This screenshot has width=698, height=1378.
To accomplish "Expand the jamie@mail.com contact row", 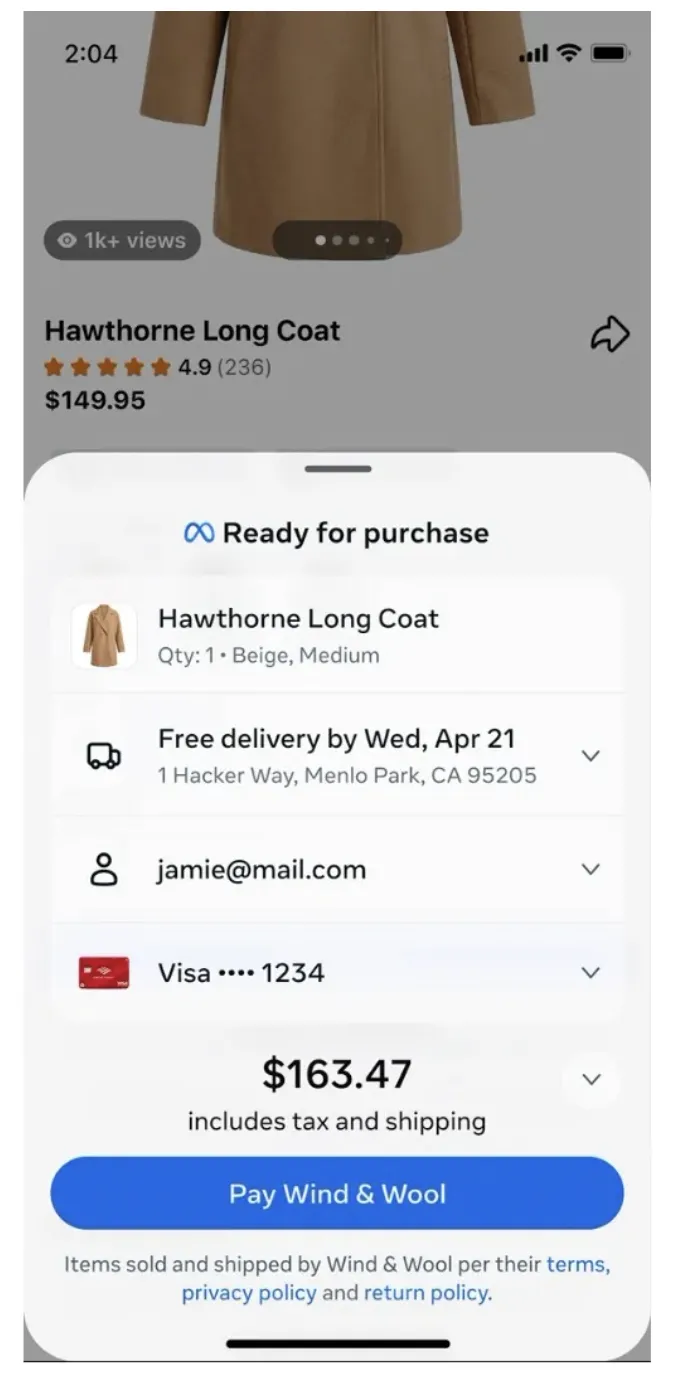I will [591, 870].
